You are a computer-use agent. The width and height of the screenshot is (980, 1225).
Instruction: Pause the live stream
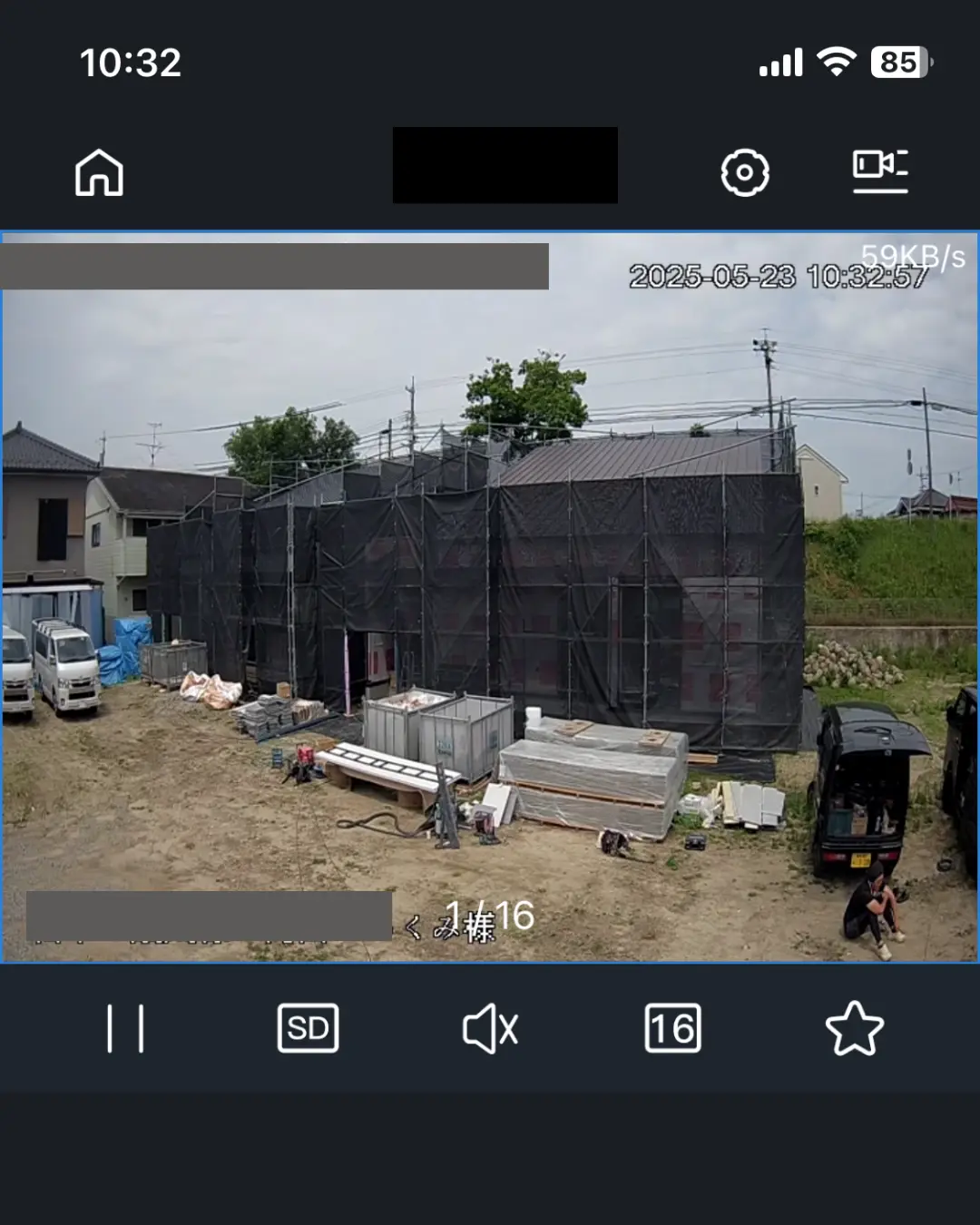click(x=125, y=1028)
